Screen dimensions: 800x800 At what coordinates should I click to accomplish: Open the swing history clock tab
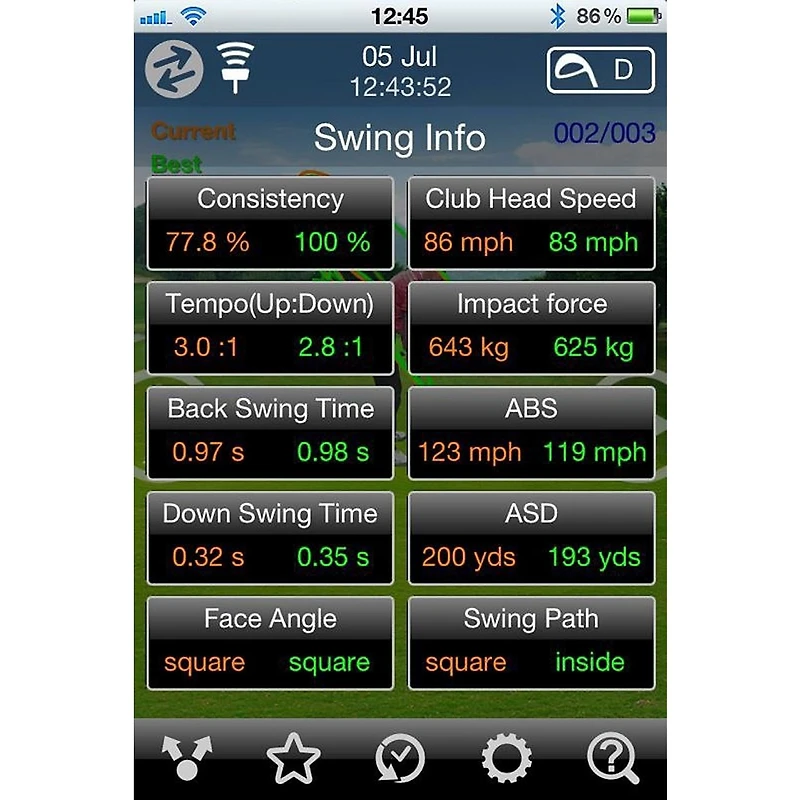[x=400, y=760]
